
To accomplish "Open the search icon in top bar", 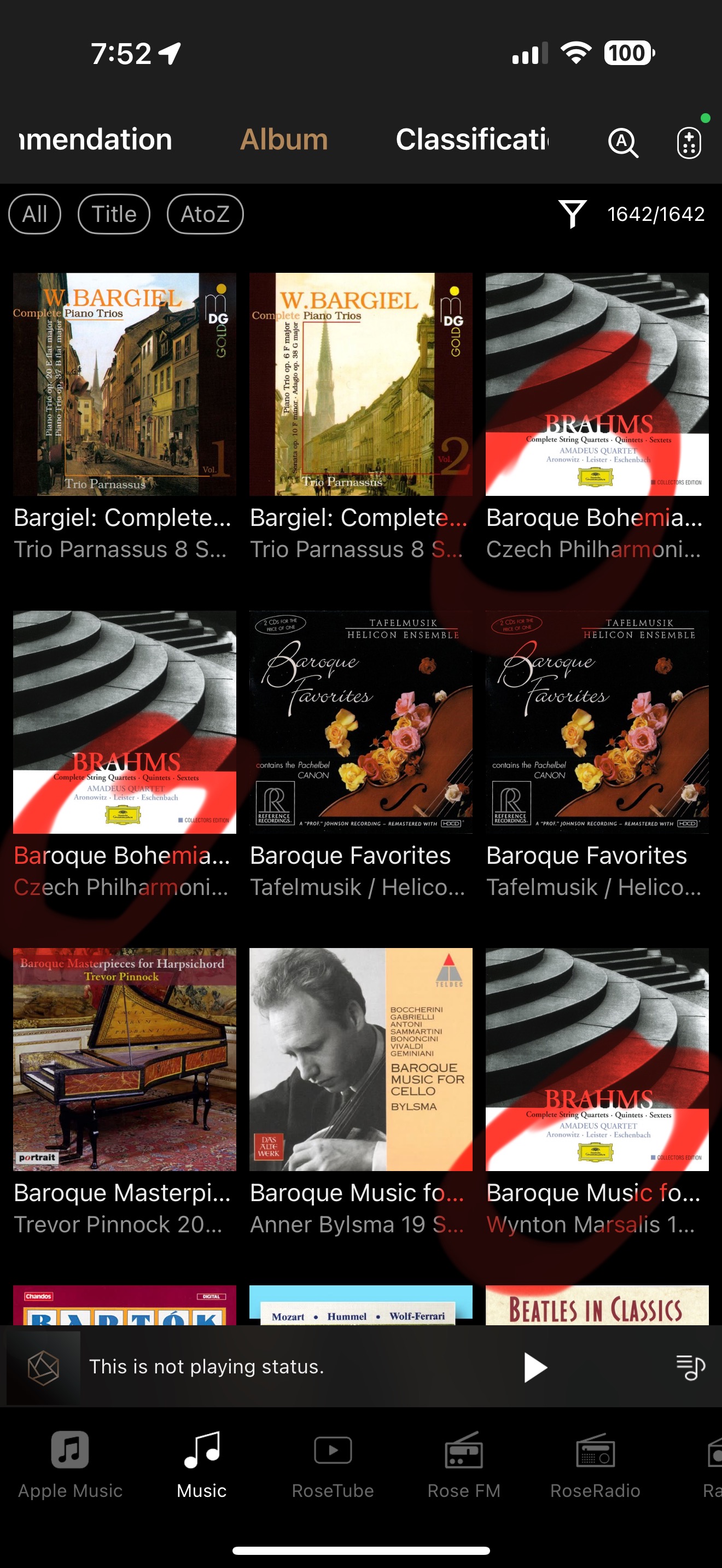I will [x=623, y=143].
